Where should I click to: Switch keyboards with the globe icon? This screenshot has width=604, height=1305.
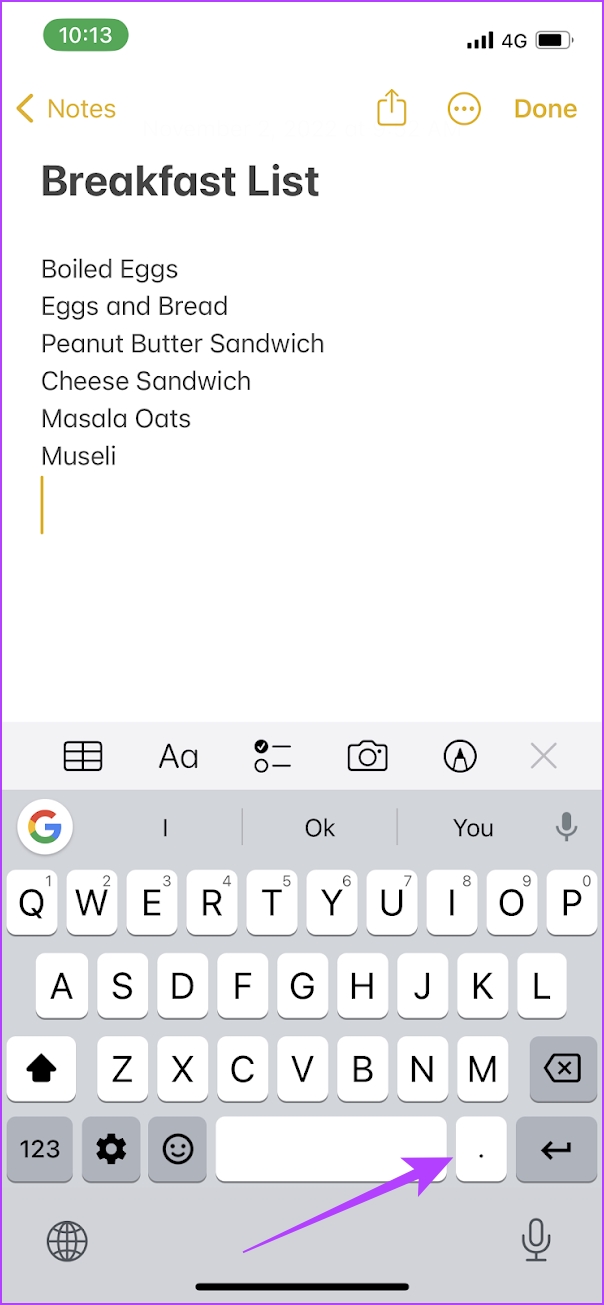tap(67, 1242)
